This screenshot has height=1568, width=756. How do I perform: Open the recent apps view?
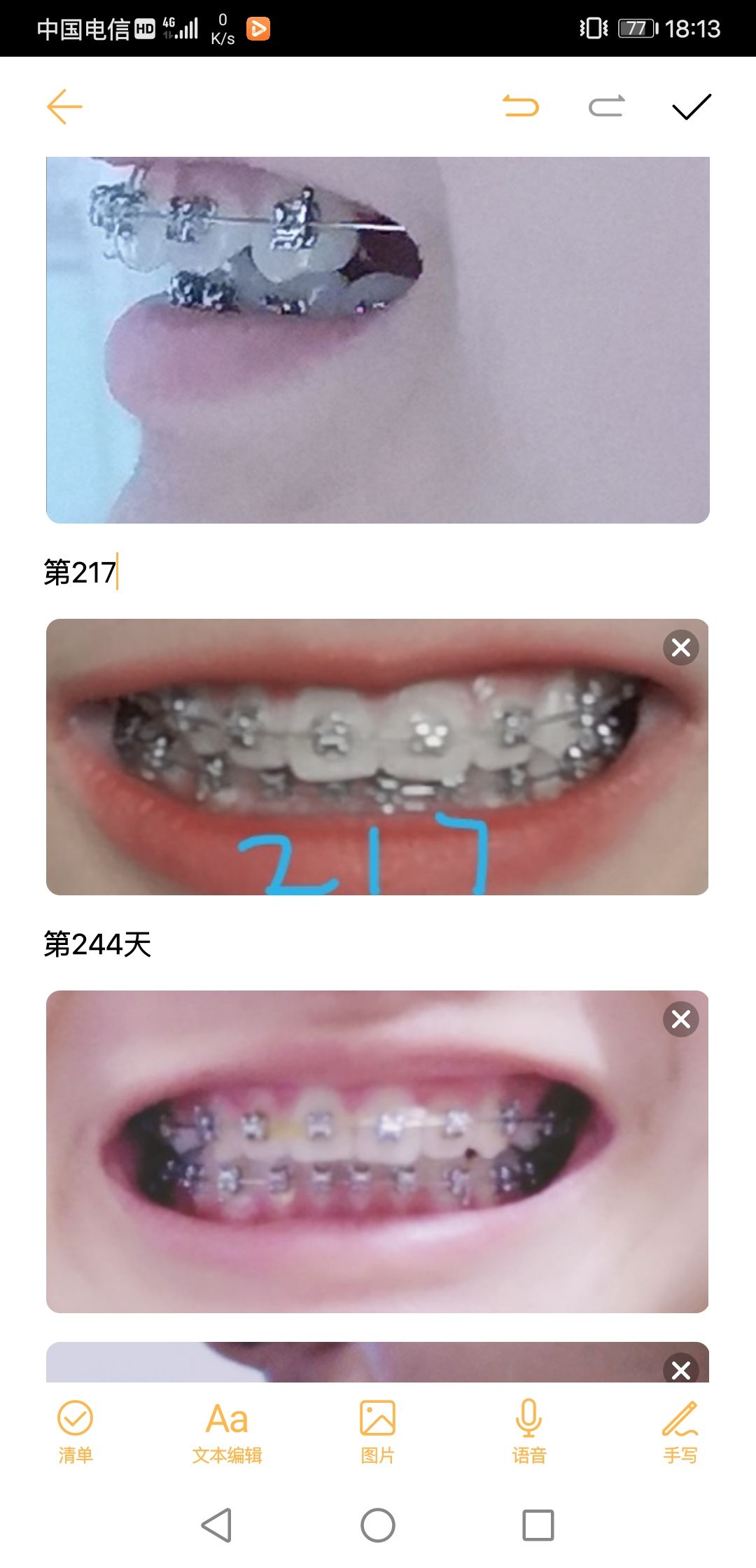(538, 1525)
